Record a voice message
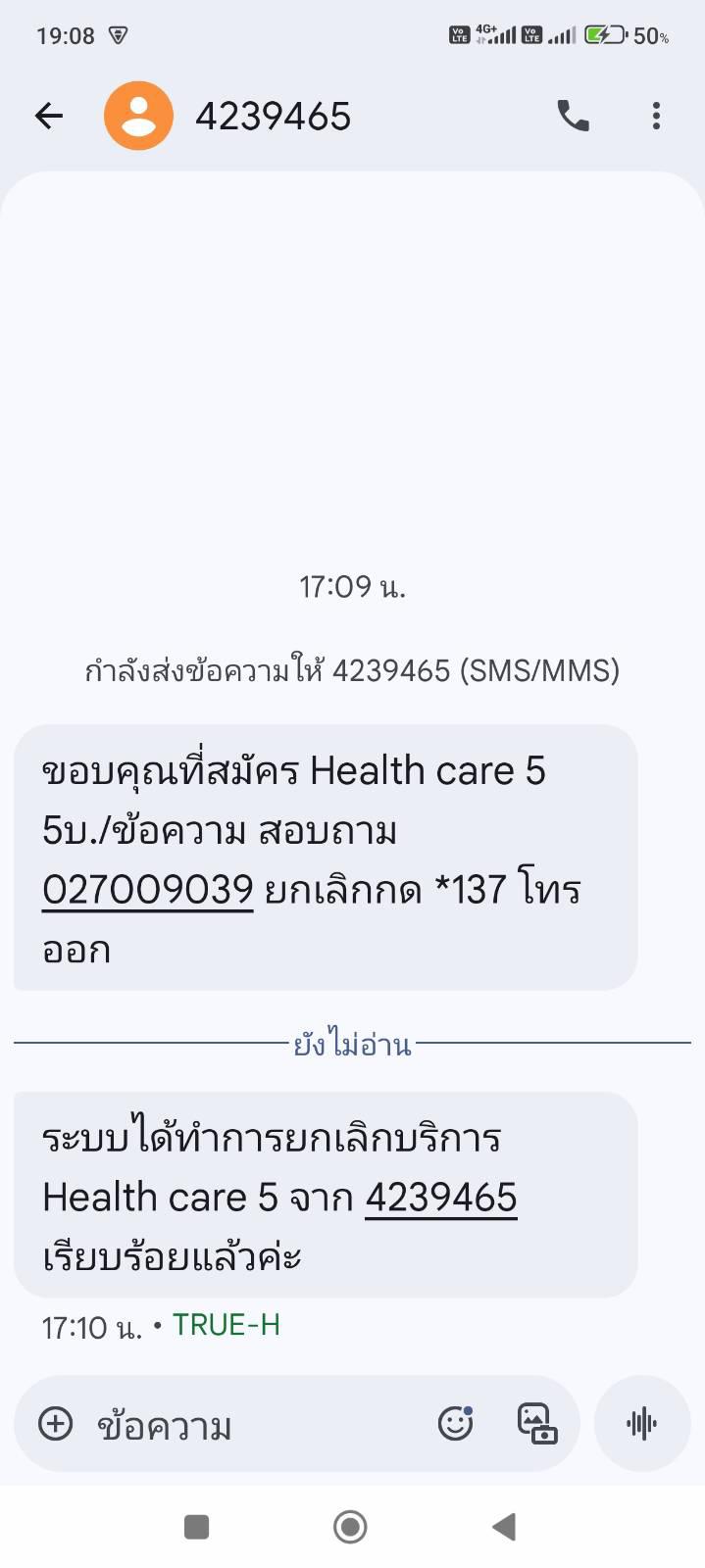 pos(641,1424)
